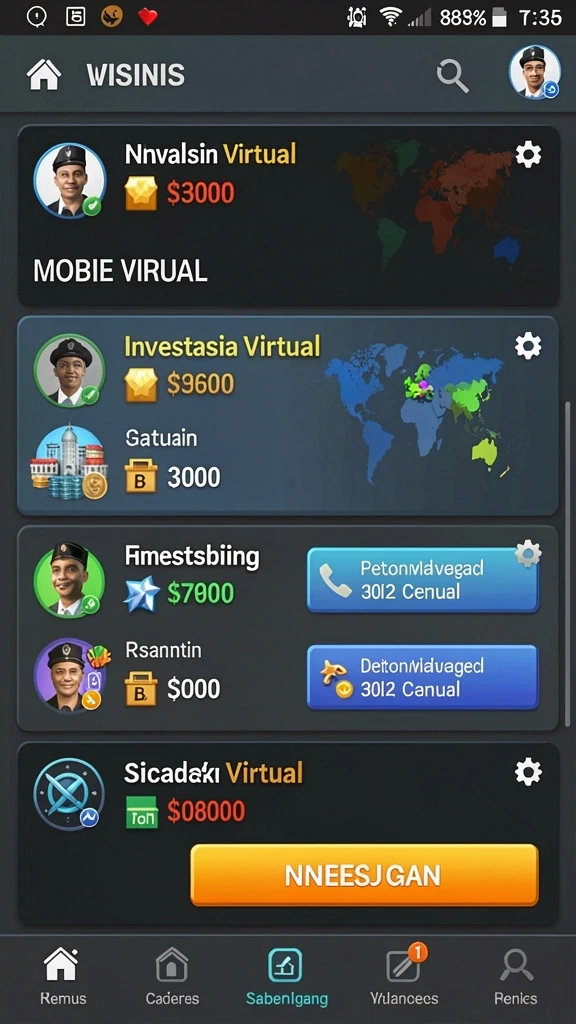576x1024 pixels.
Task: Open the Nnvalsin Virtual card
Action: pos(288,216)
